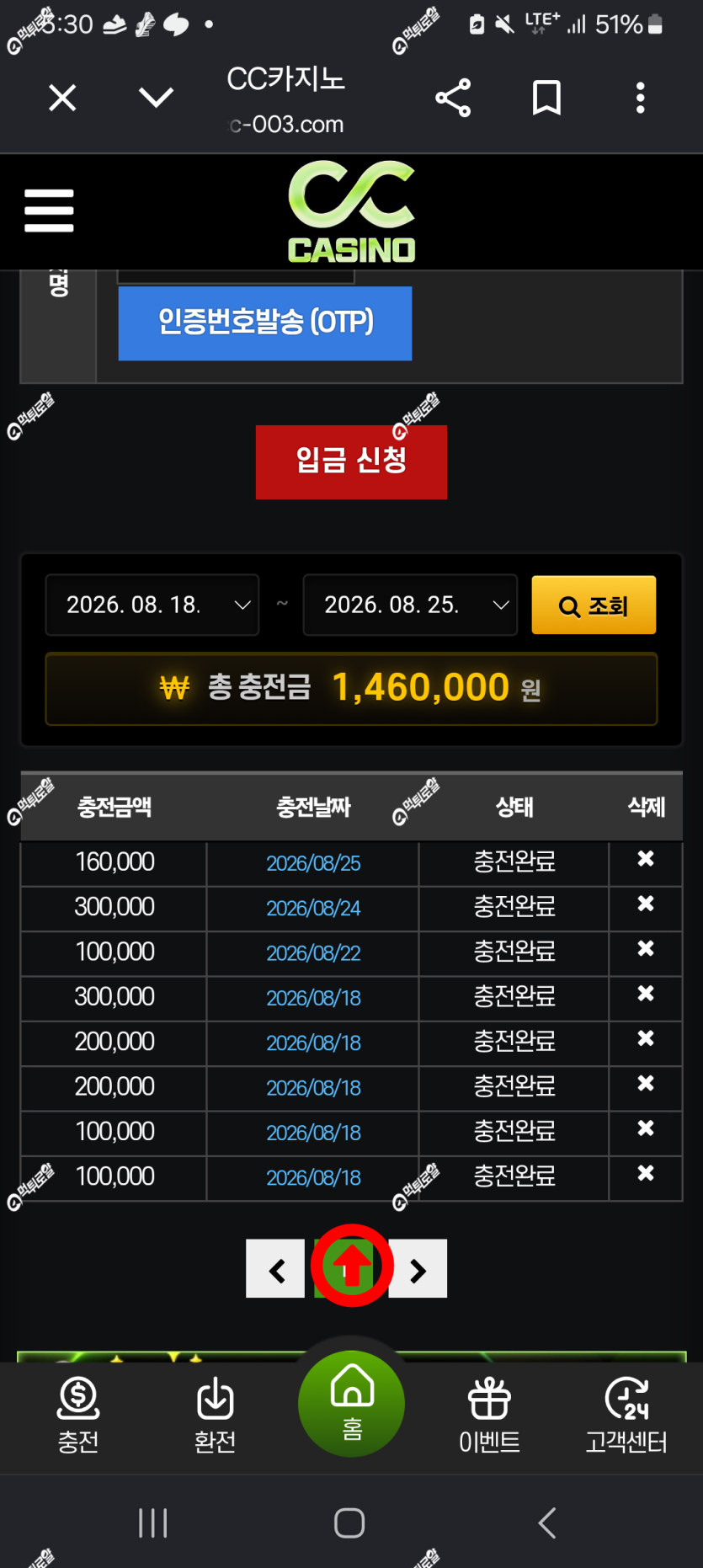Minimize the browser using the down chevron

coord(156,98)
